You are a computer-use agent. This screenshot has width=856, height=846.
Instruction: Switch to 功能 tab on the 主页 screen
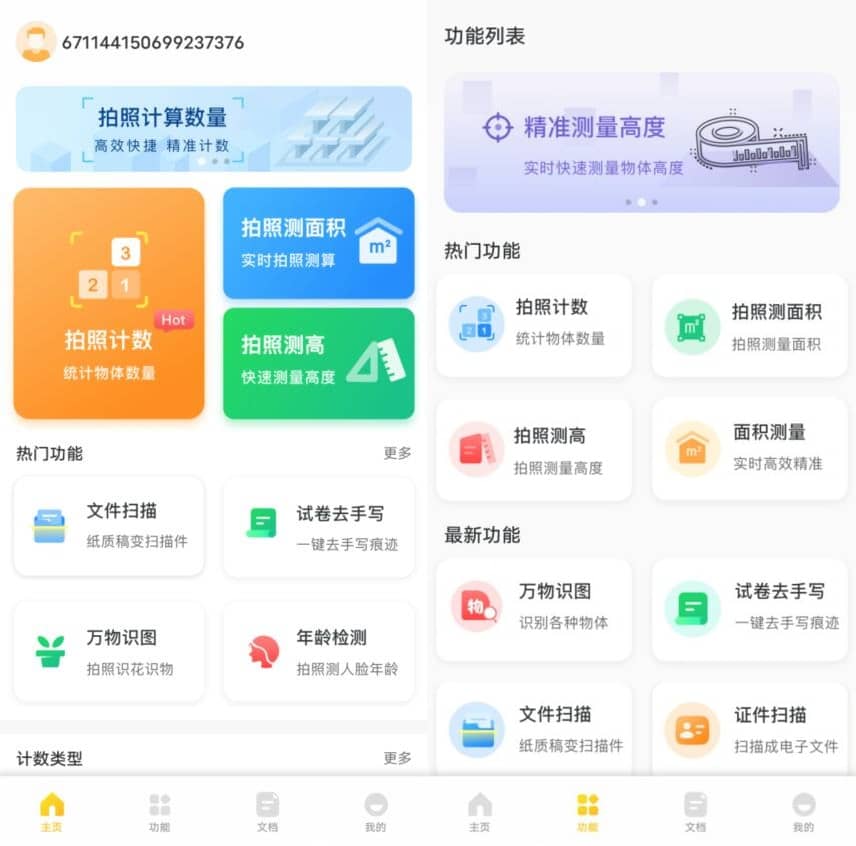coord(159,811)
